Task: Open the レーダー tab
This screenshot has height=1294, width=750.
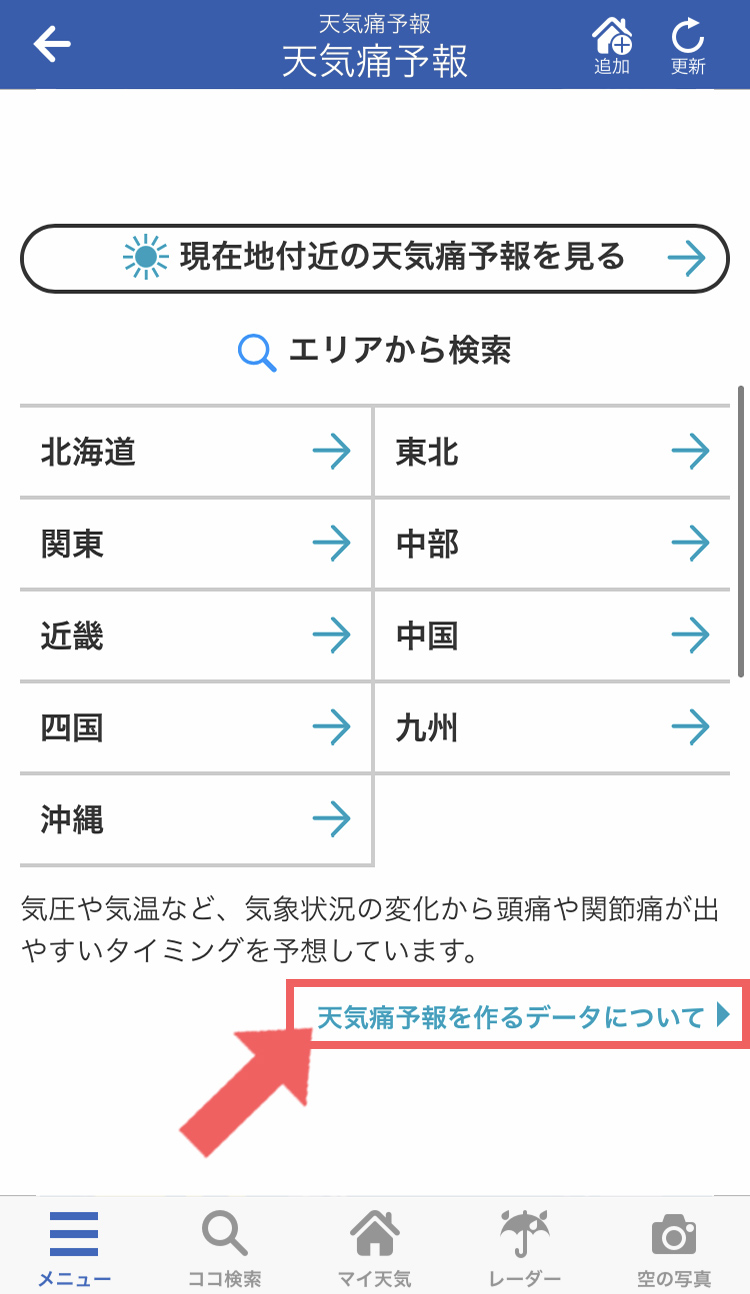Action: (x=525, y=1247)
